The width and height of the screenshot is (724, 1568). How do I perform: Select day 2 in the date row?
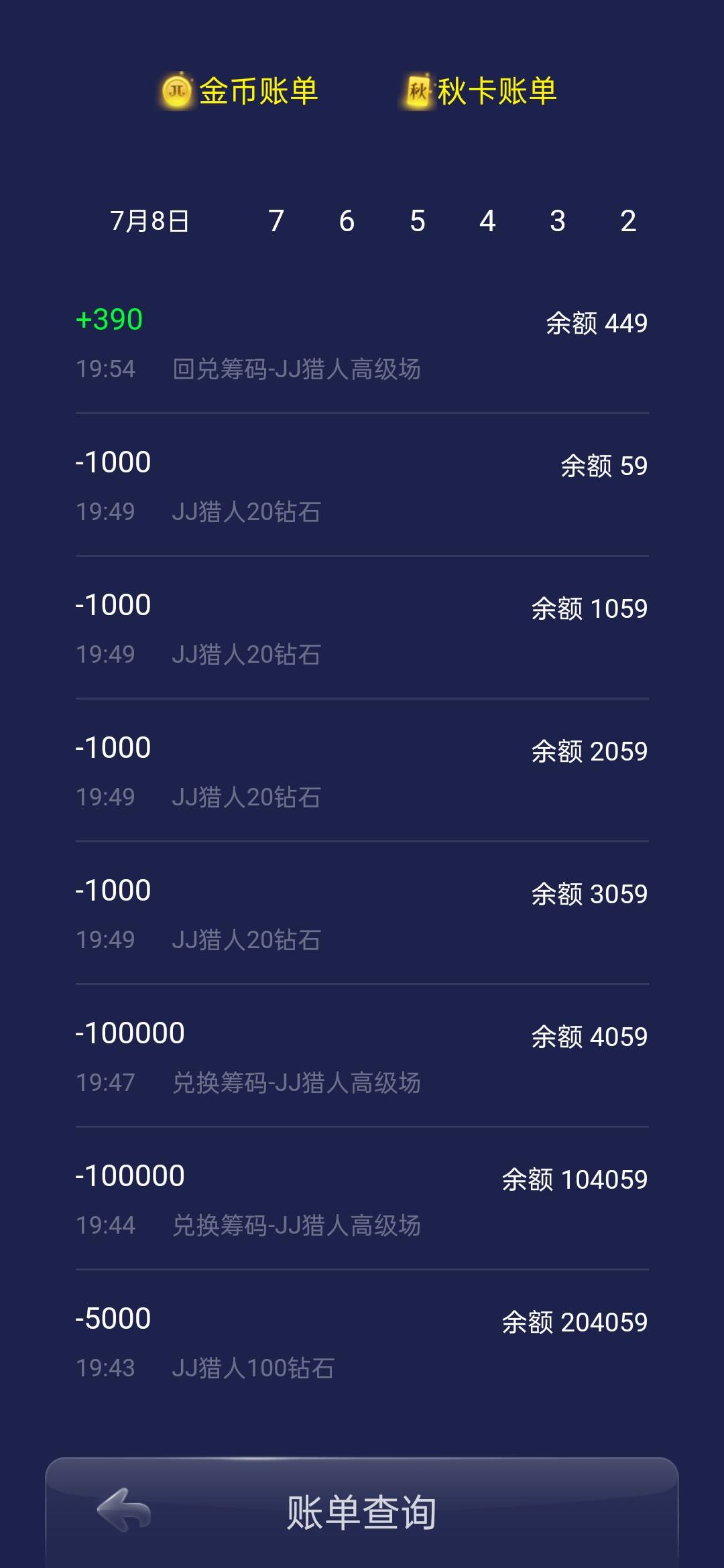click(627, 221)
